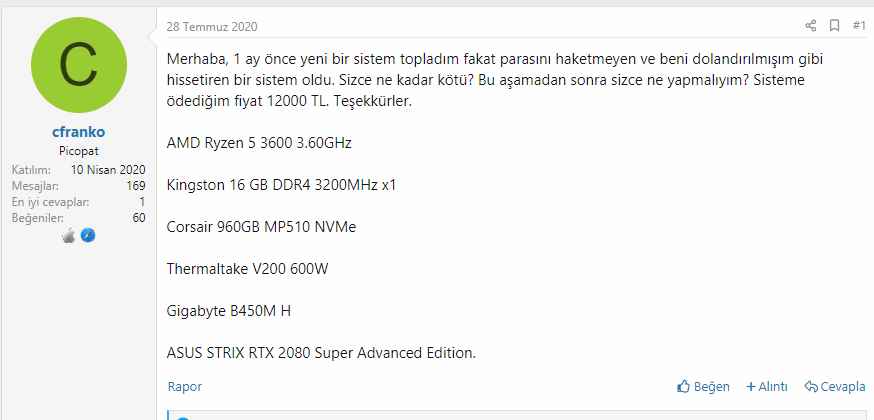Report the post via Rapor
The image size is (874, 420).
(x=184, y=386)
